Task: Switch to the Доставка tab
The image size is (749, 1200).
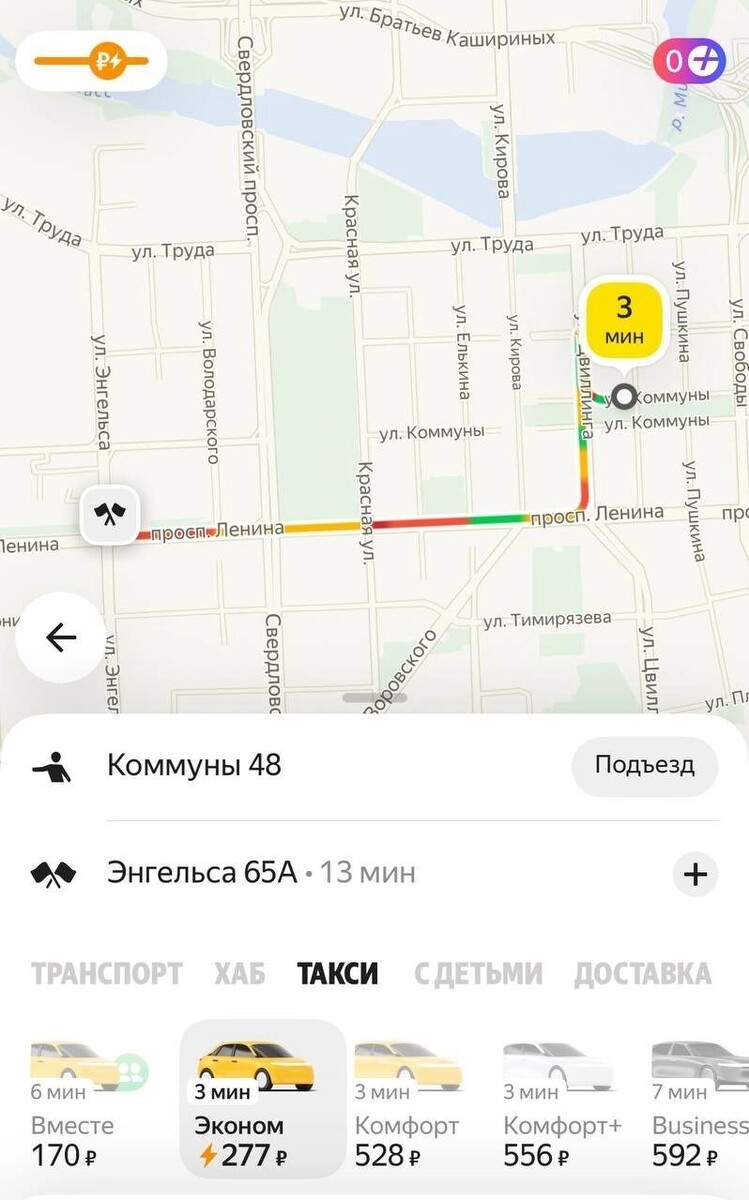Action: (x=642, y=973)
